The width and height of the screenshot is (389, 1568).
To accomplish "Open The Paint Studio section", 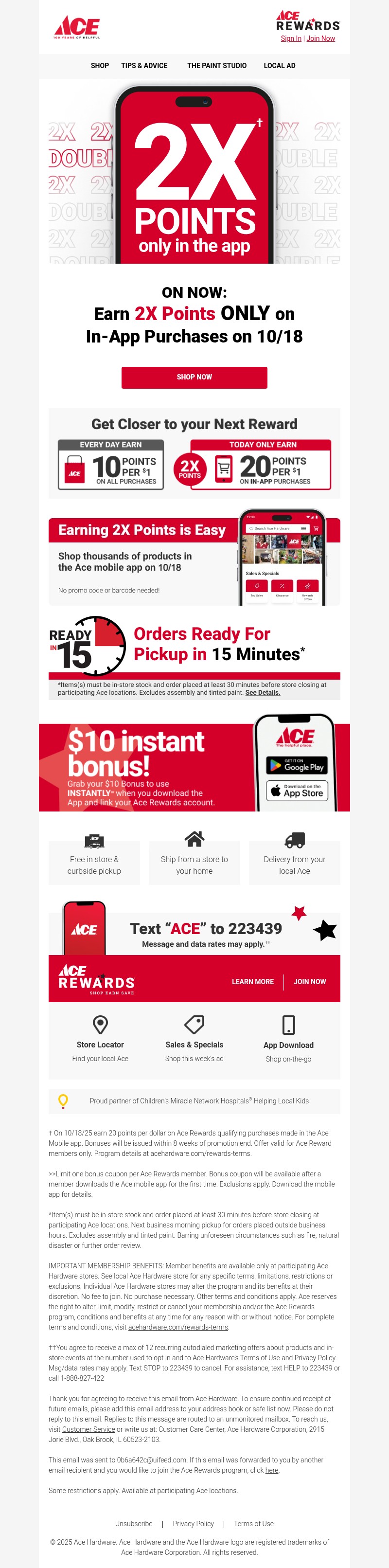I will [217, 66].
